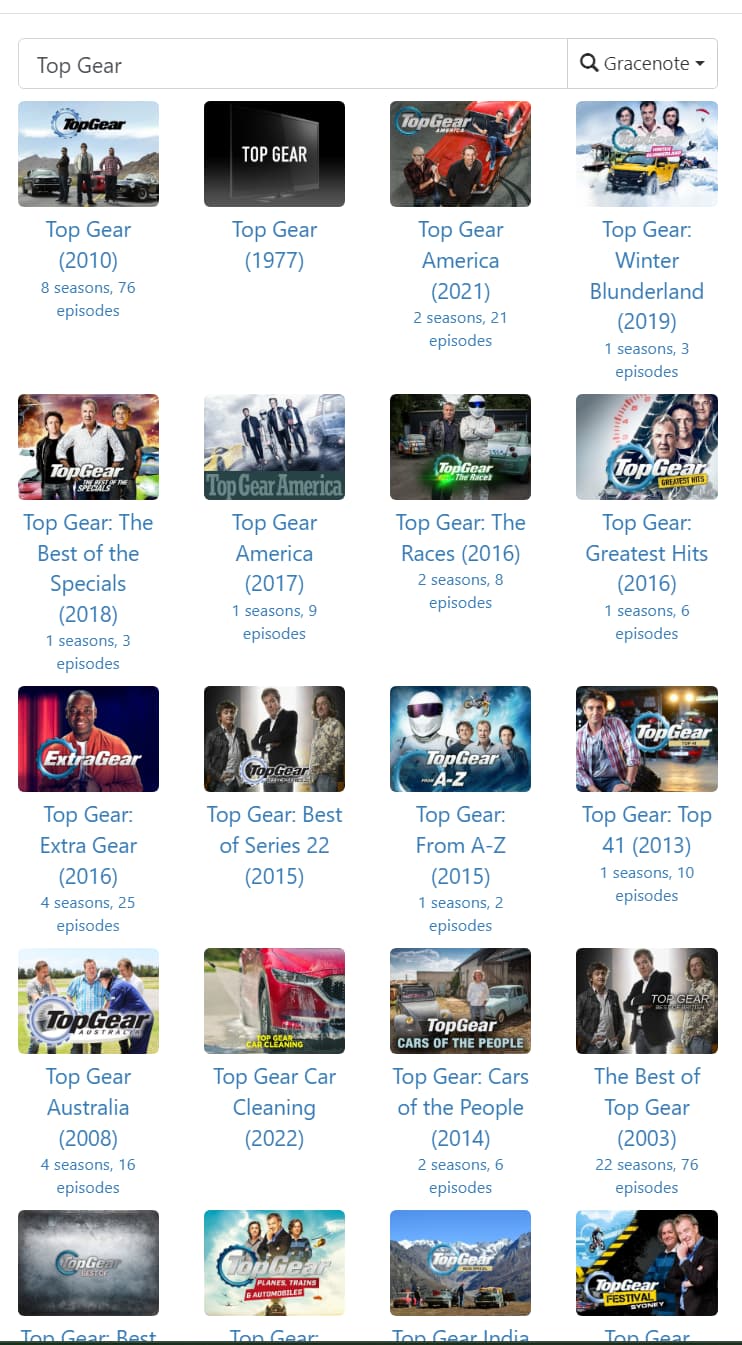The height and width of the screenshot is (1345, 742).
Task: Open the Planes, Trains & Automobiles tile
Action: tap(274, 1263)
